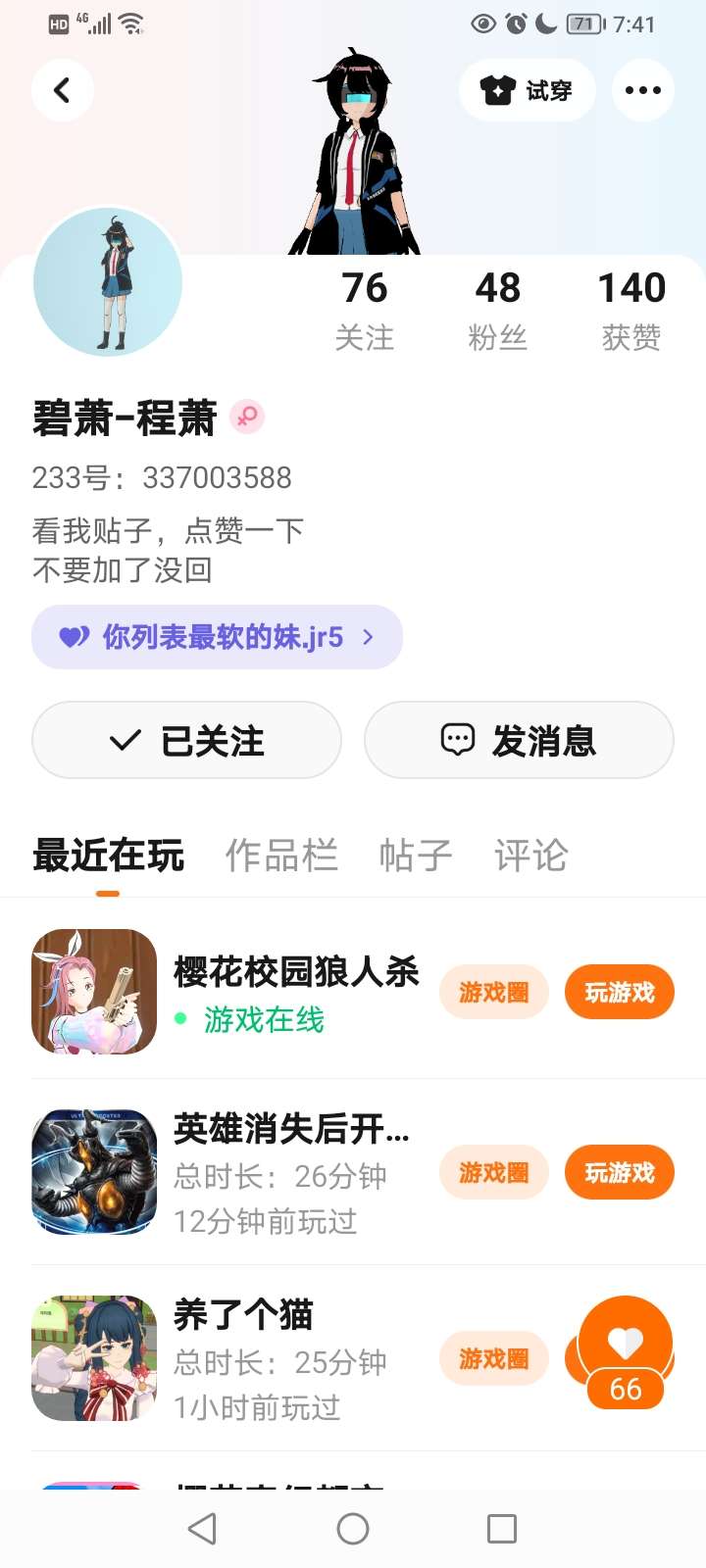706x1568 pixels.
Task: View the profile avatar picture
Action: pos(108,282)
